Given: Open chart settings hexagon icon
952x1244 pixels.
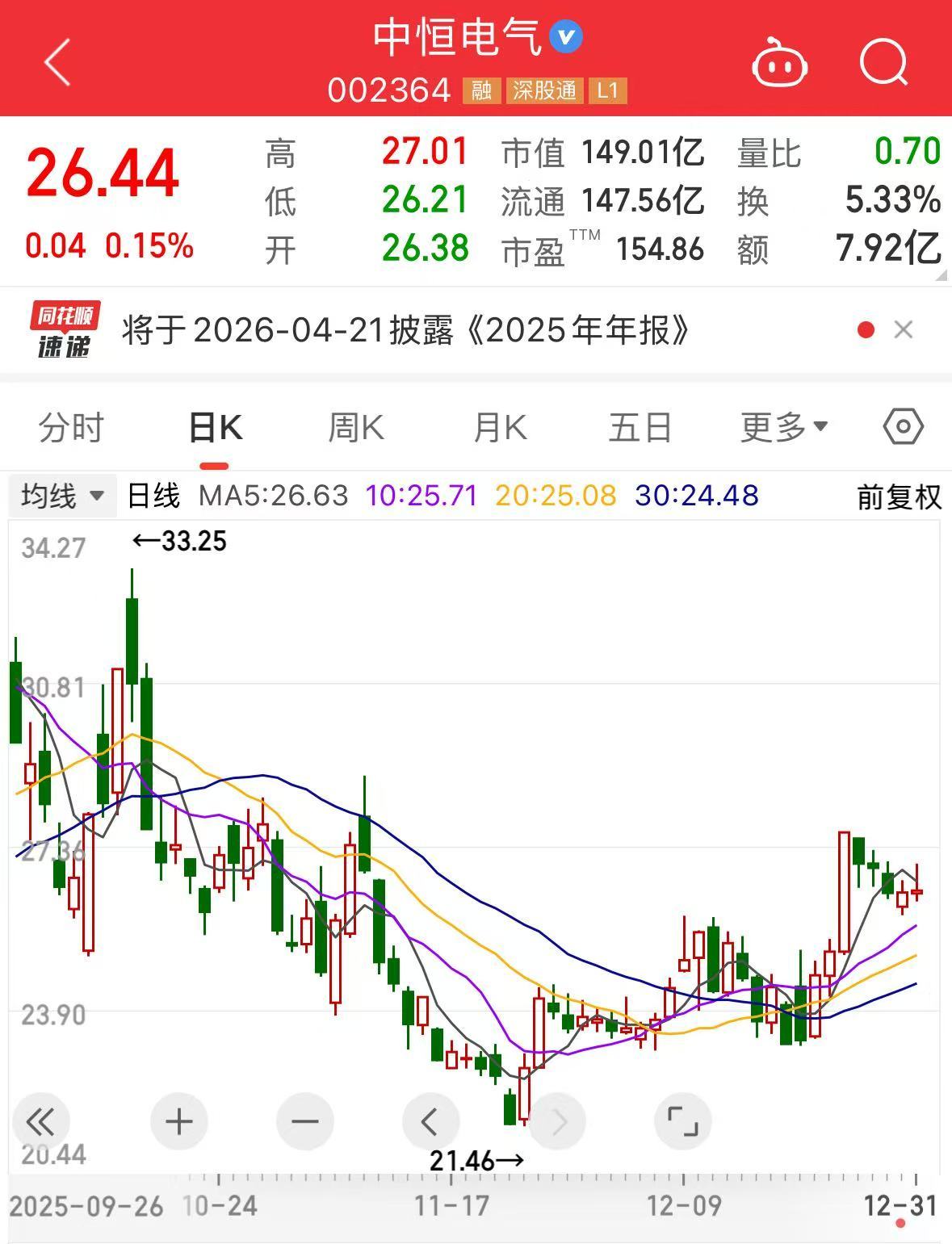Looking at the screenshot, I should point(903,426).
